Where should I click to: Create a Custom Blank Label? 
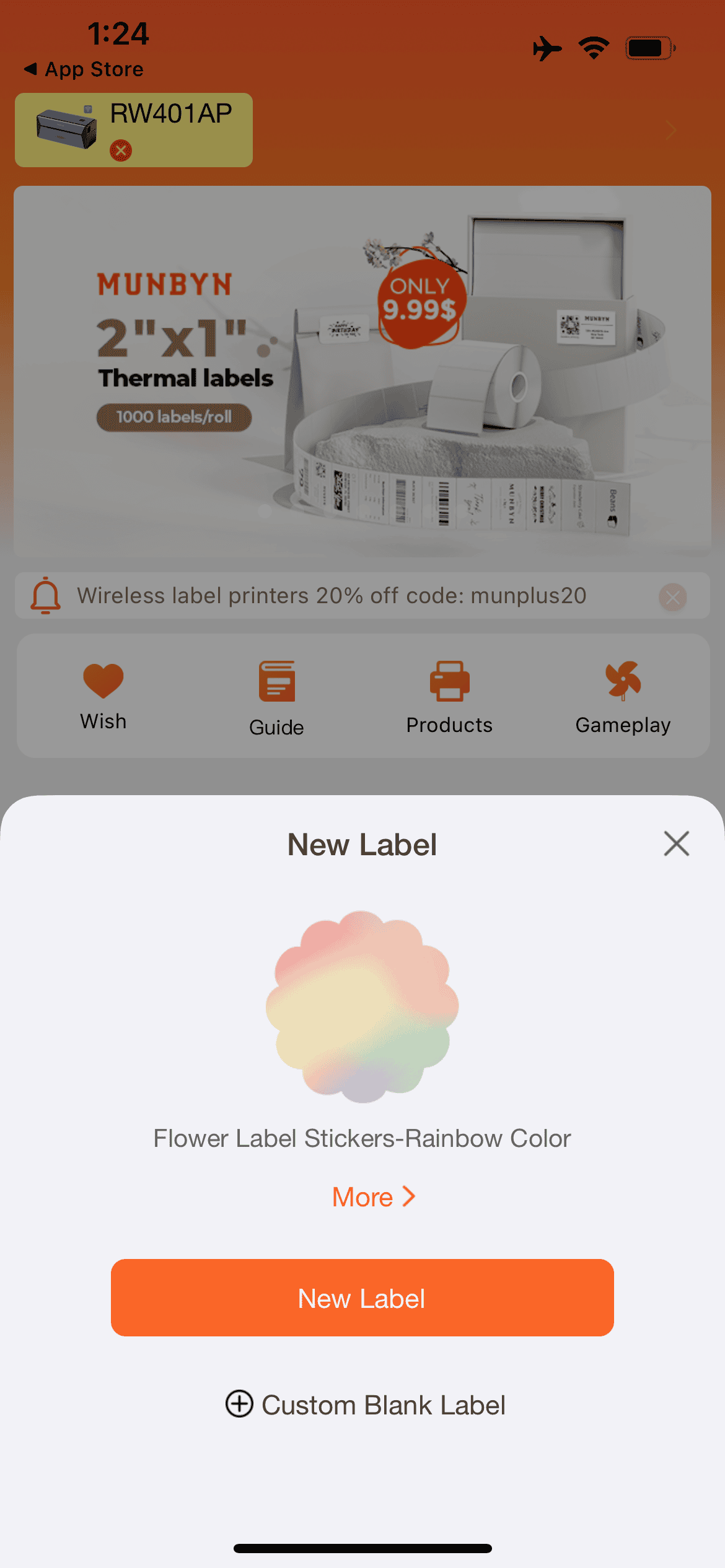point(366,1405)
